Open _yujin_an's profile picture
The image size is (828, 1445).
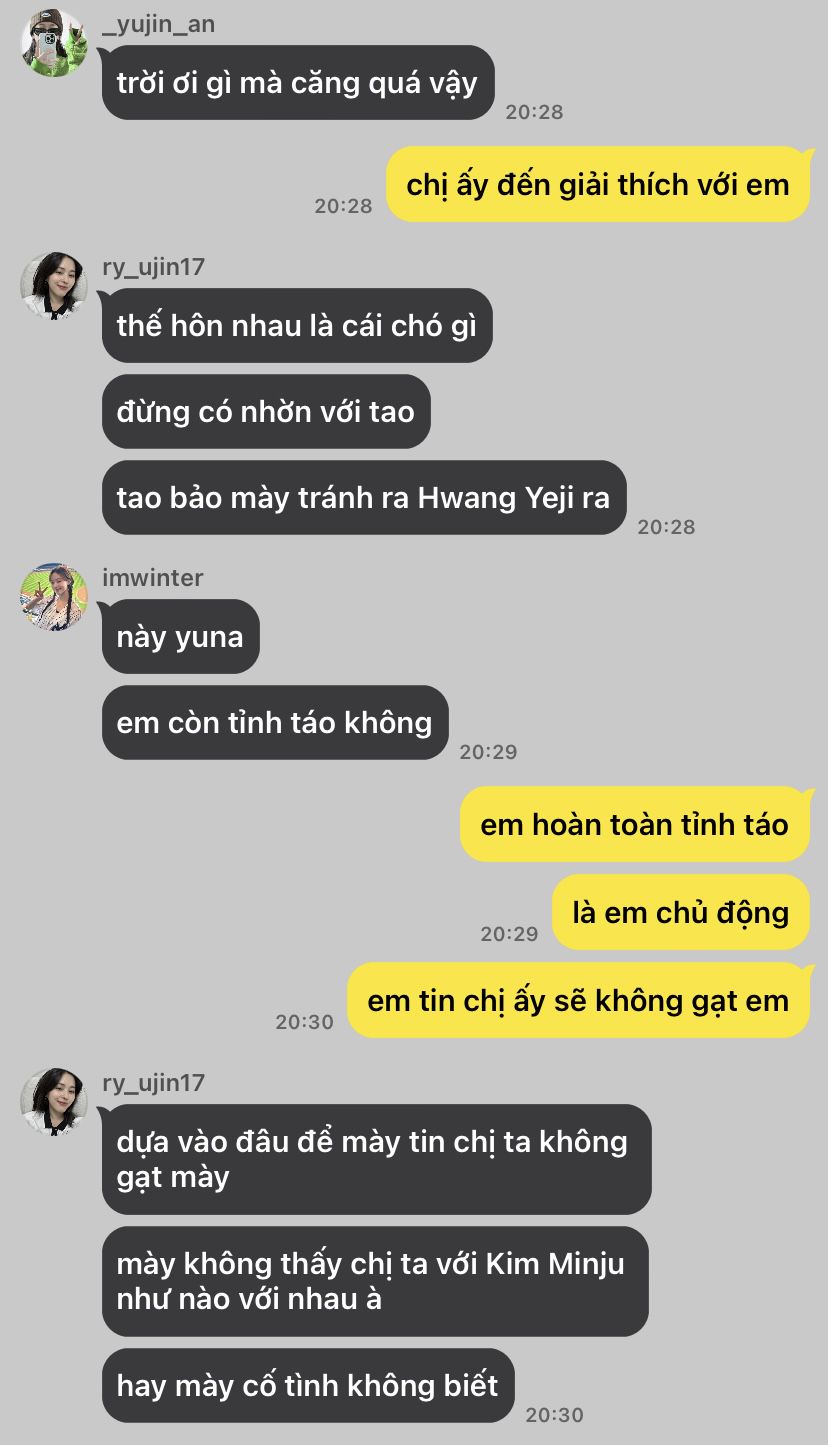coord(54,43)
